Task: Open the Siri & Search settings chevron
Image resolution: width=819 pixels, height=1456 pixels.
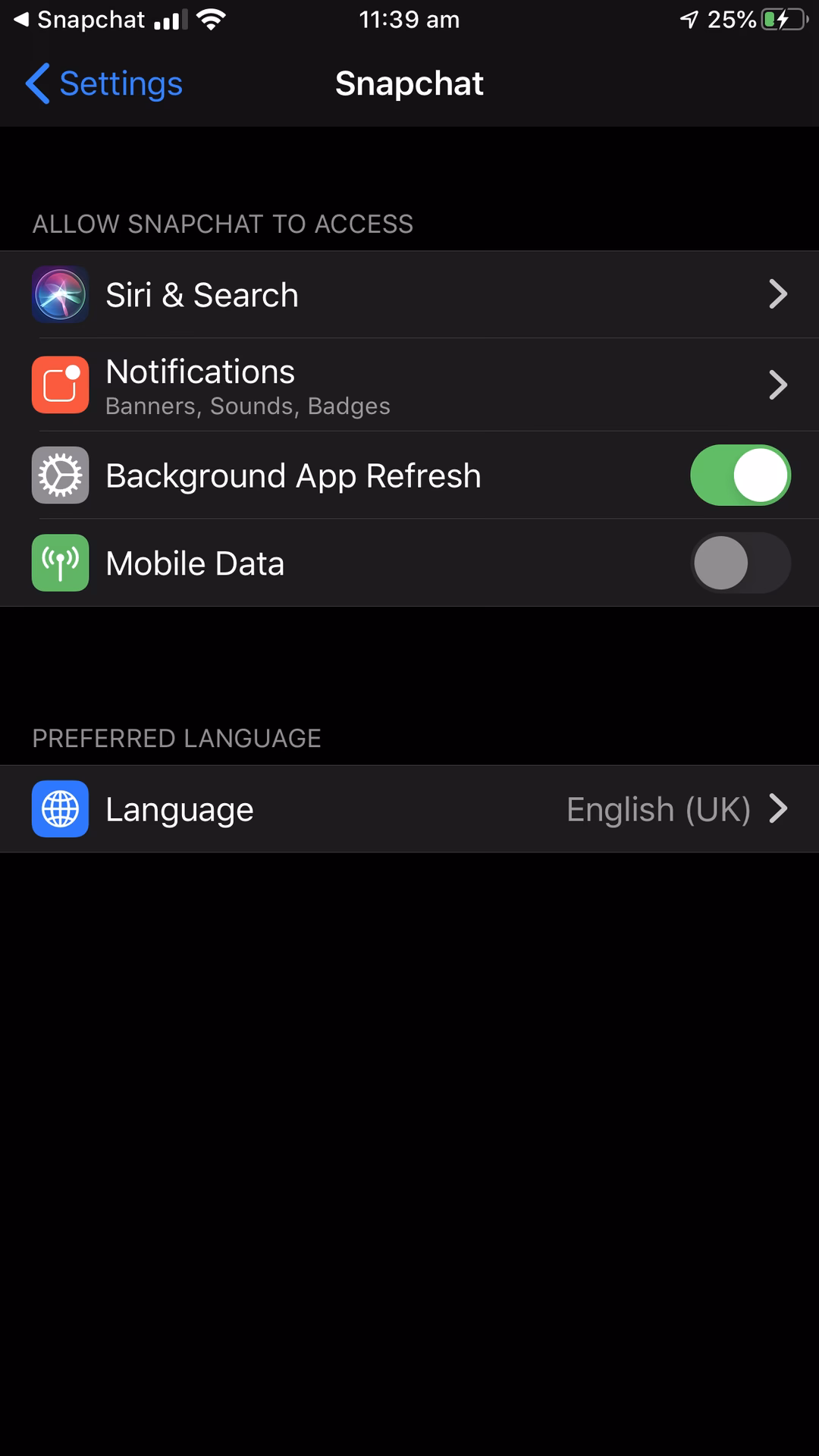Action: tap(778, 294)
